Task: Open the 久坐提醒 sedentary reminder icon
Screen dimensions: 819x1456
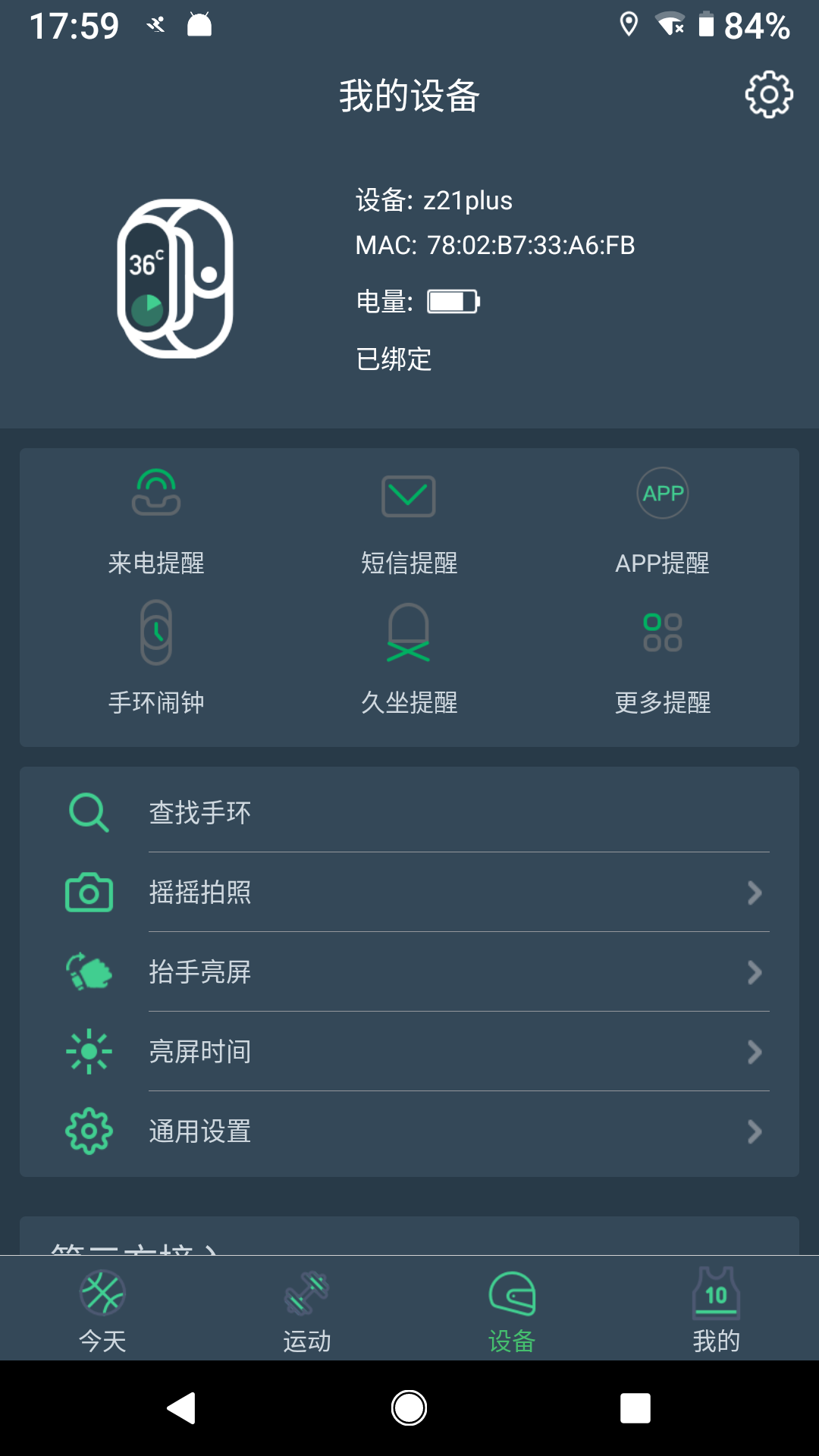Action: click(x=409, y=637)
